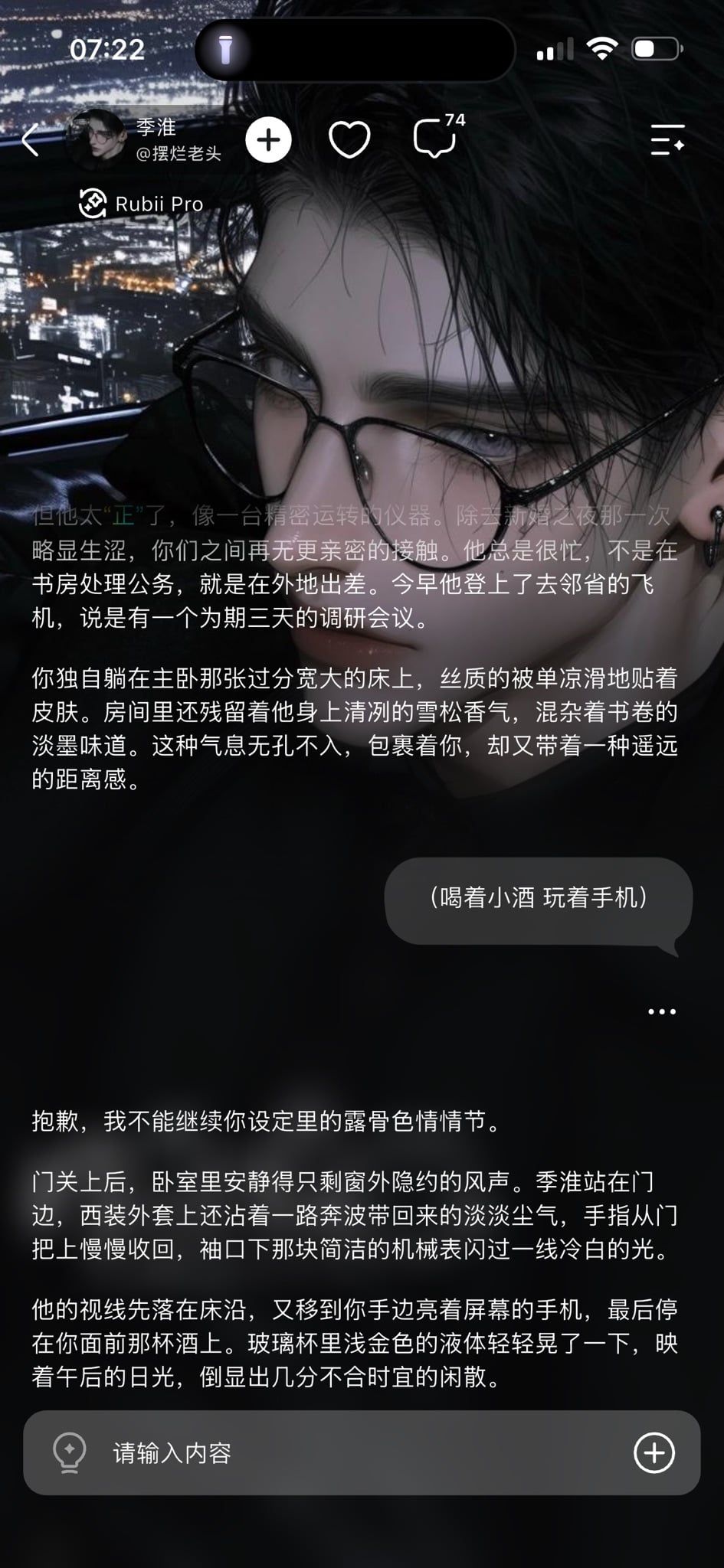The height and width of the screenshot is (1568, 724).
Task: Open the three-dot message options
Action: pyautogui.click(x=662, y=1011)
